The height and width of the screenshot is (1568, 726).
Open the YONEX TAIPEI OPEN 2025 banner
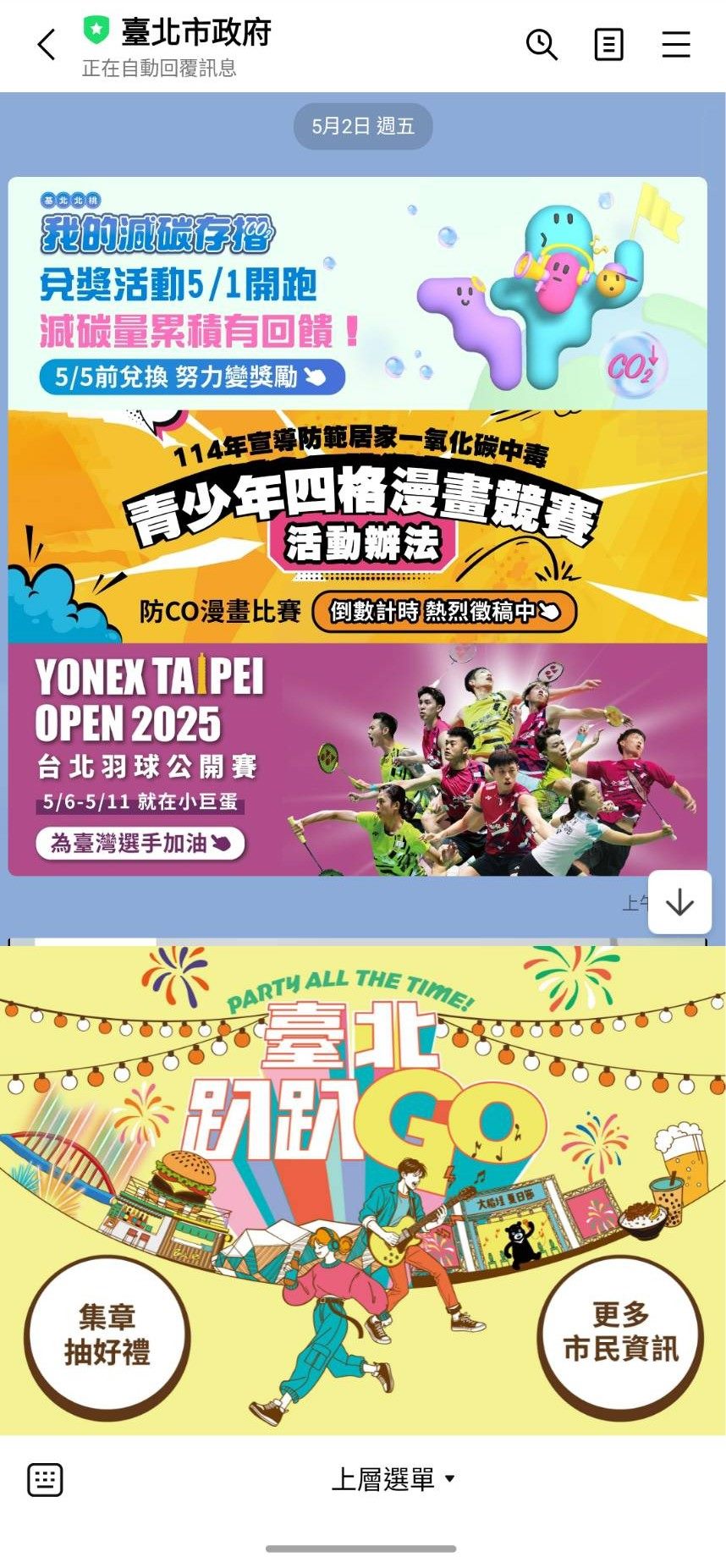357,759
